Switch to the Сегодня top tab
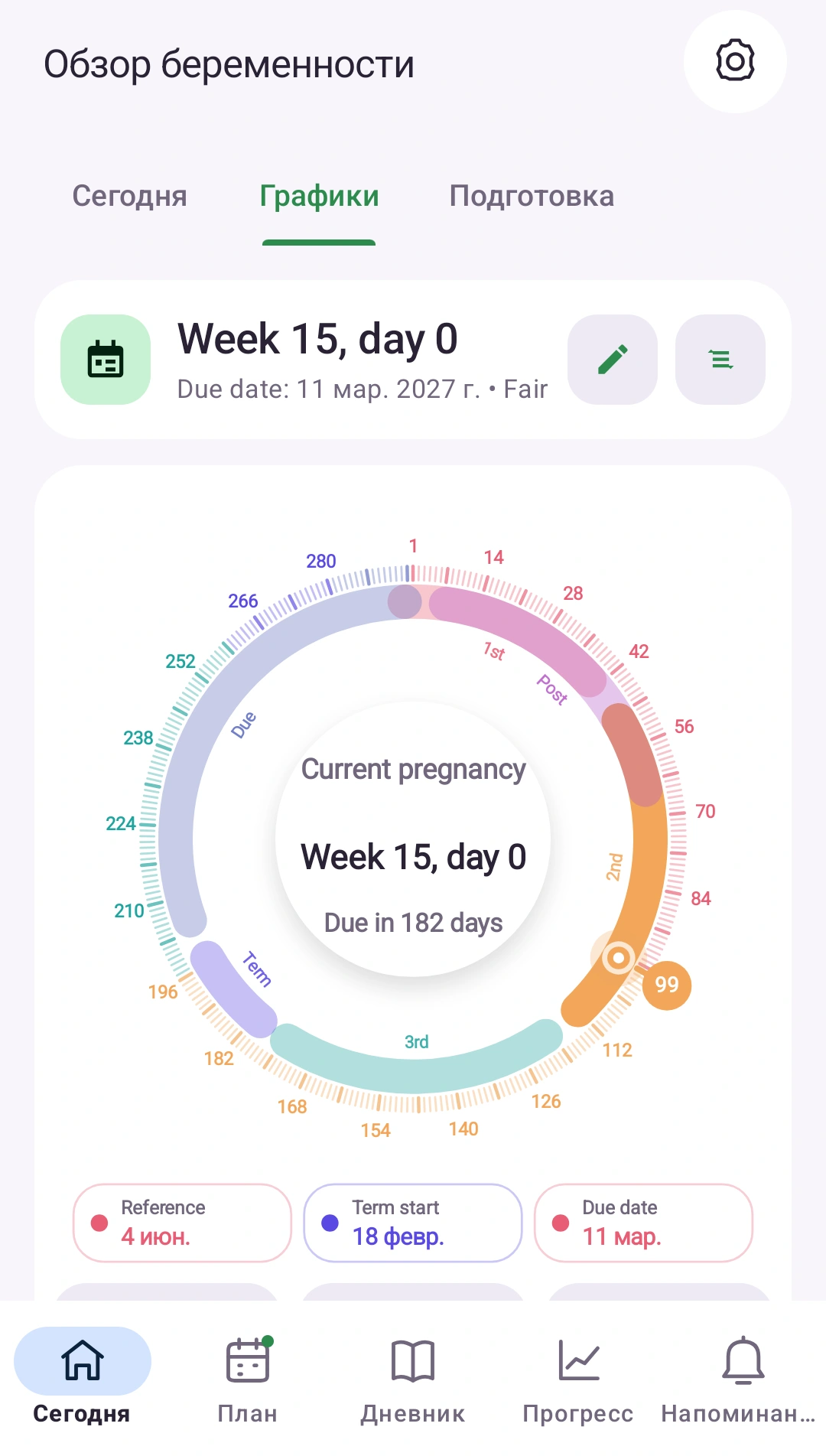 click(129, 197)
